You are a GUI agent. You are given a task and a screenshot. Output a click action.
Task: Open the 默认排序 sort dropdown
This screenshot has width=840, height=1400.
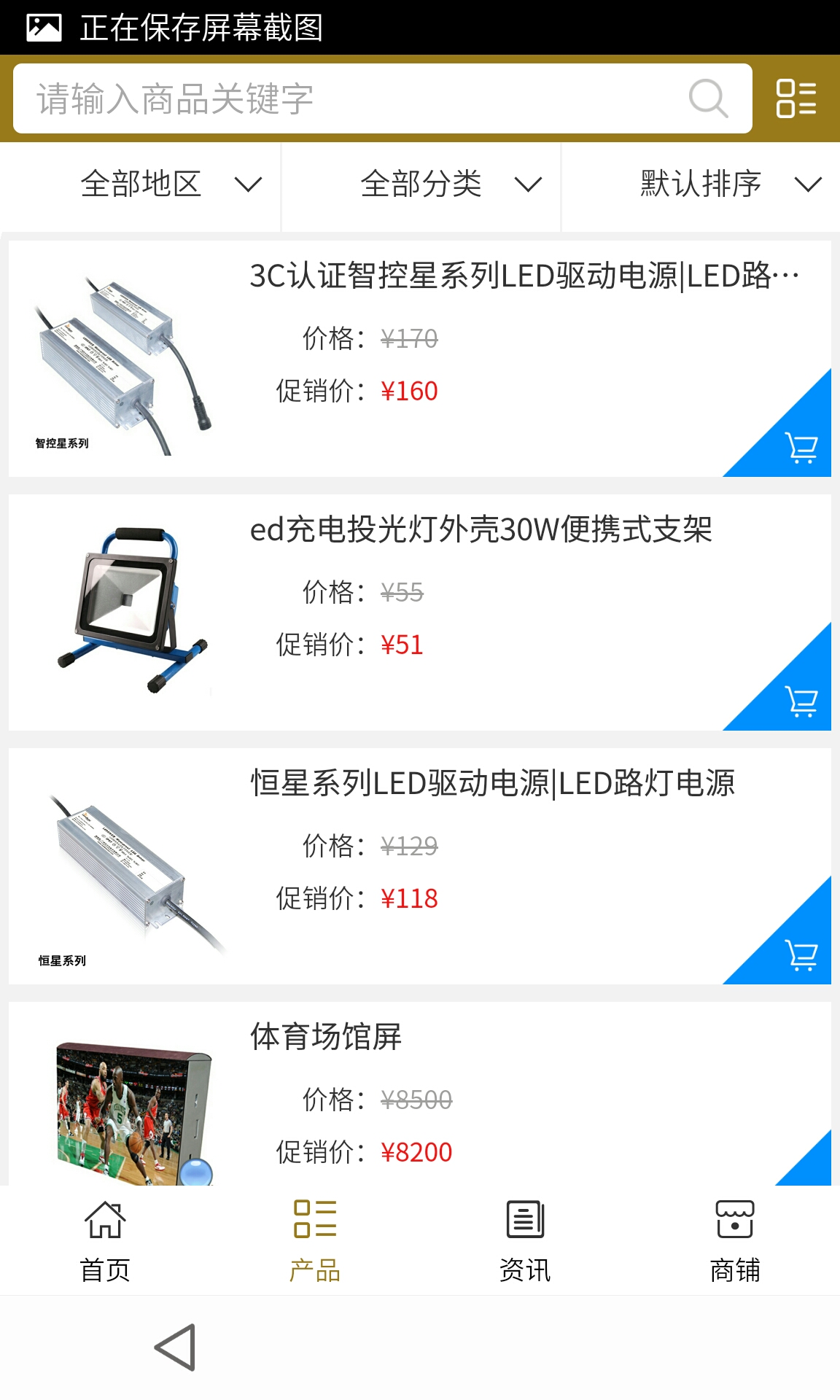pyautogui.click(x=731, y=184)
